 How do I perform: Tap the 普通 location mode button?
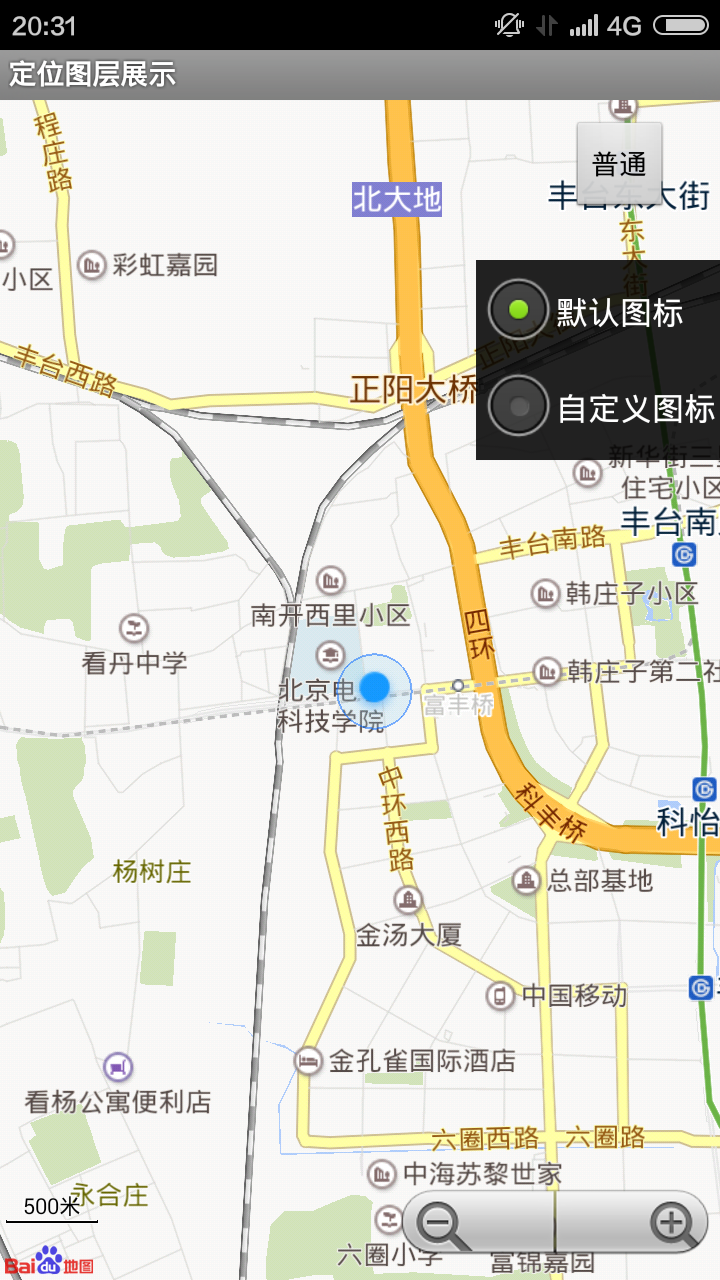tap(619, 163)
